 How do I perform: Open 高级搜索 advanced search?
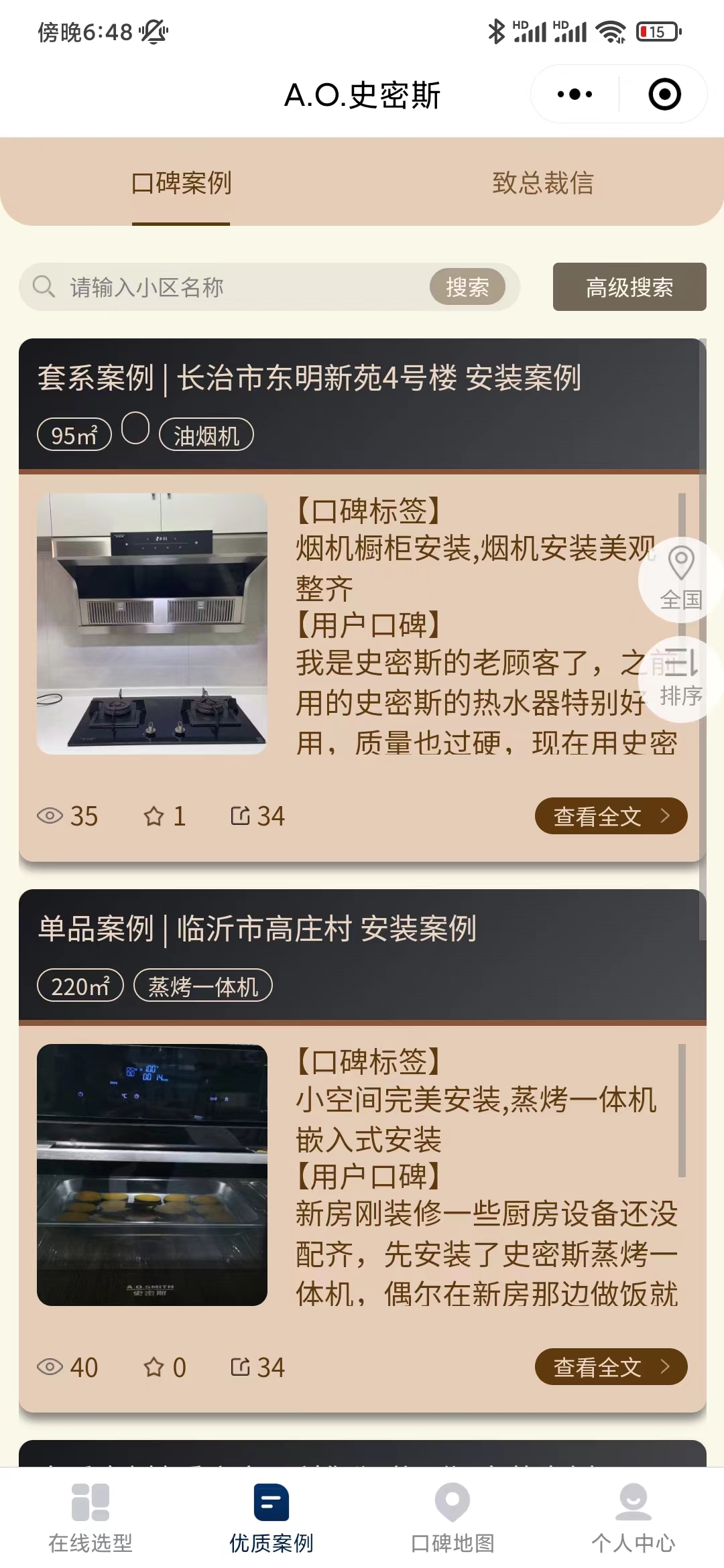click(x=629, y=287)
